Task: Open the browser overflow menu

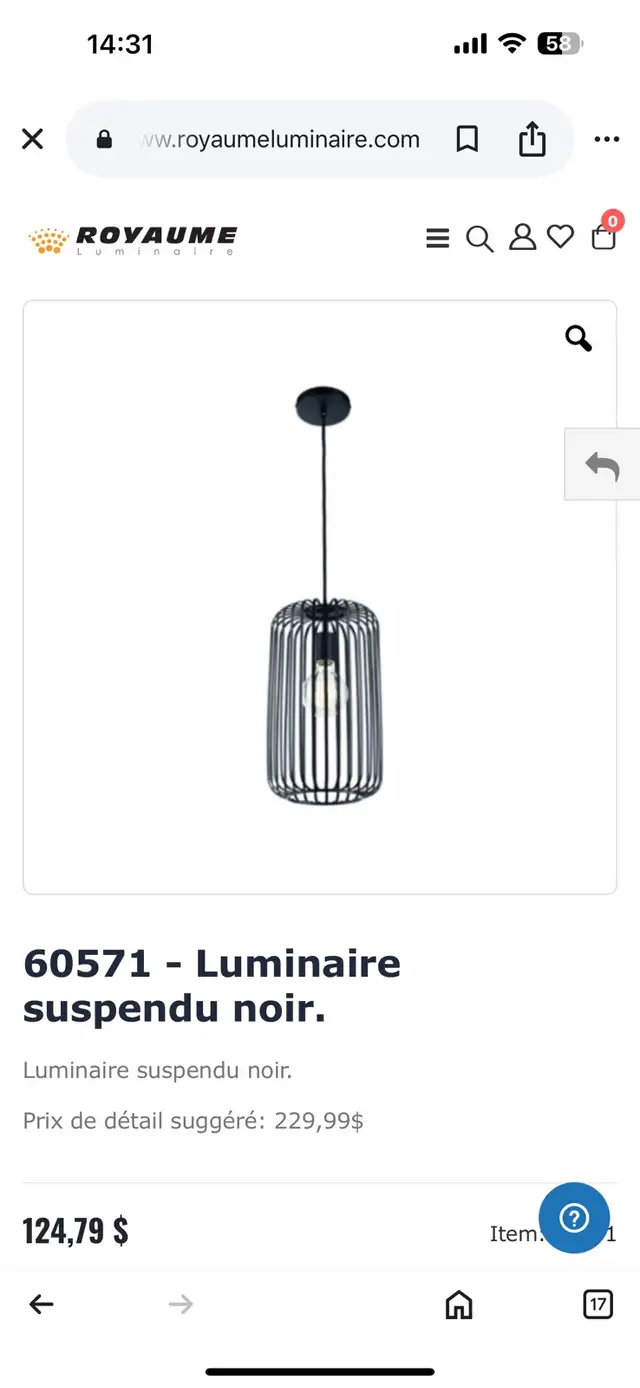Action: [x=607, y=139]
